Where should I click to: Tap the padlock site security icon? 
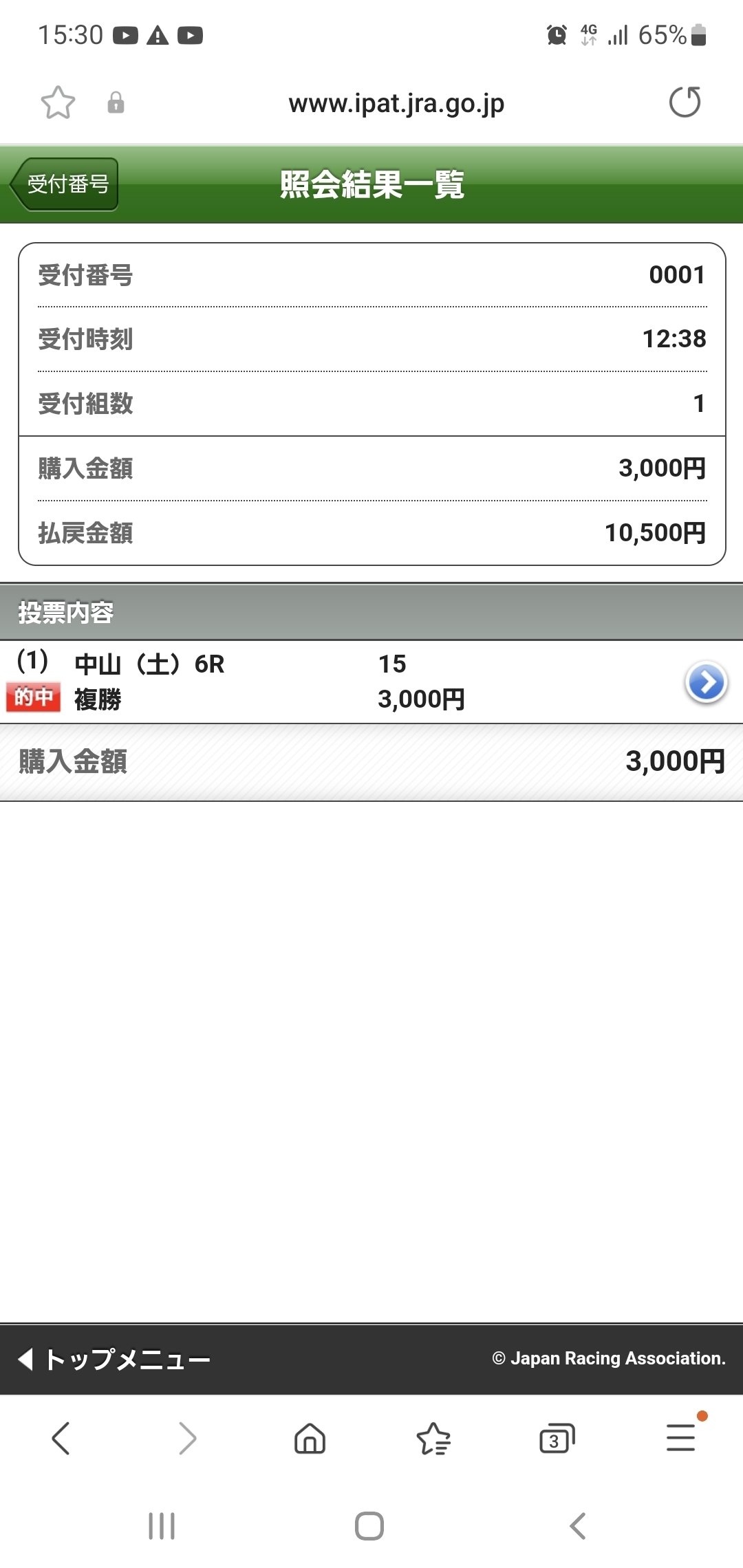point(116,103)
